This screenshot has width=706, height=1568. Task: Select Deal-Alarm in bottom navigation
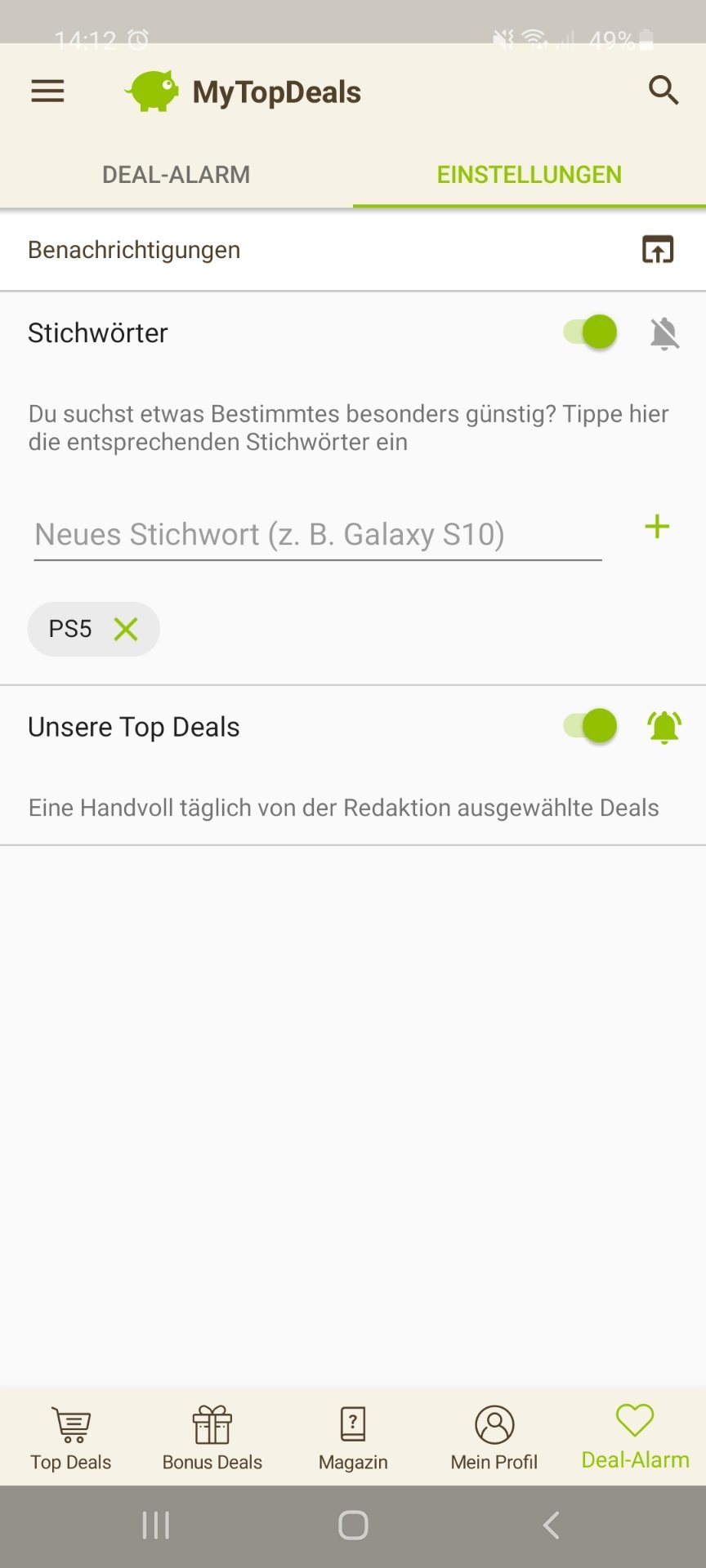click(x=635, y=1437)
